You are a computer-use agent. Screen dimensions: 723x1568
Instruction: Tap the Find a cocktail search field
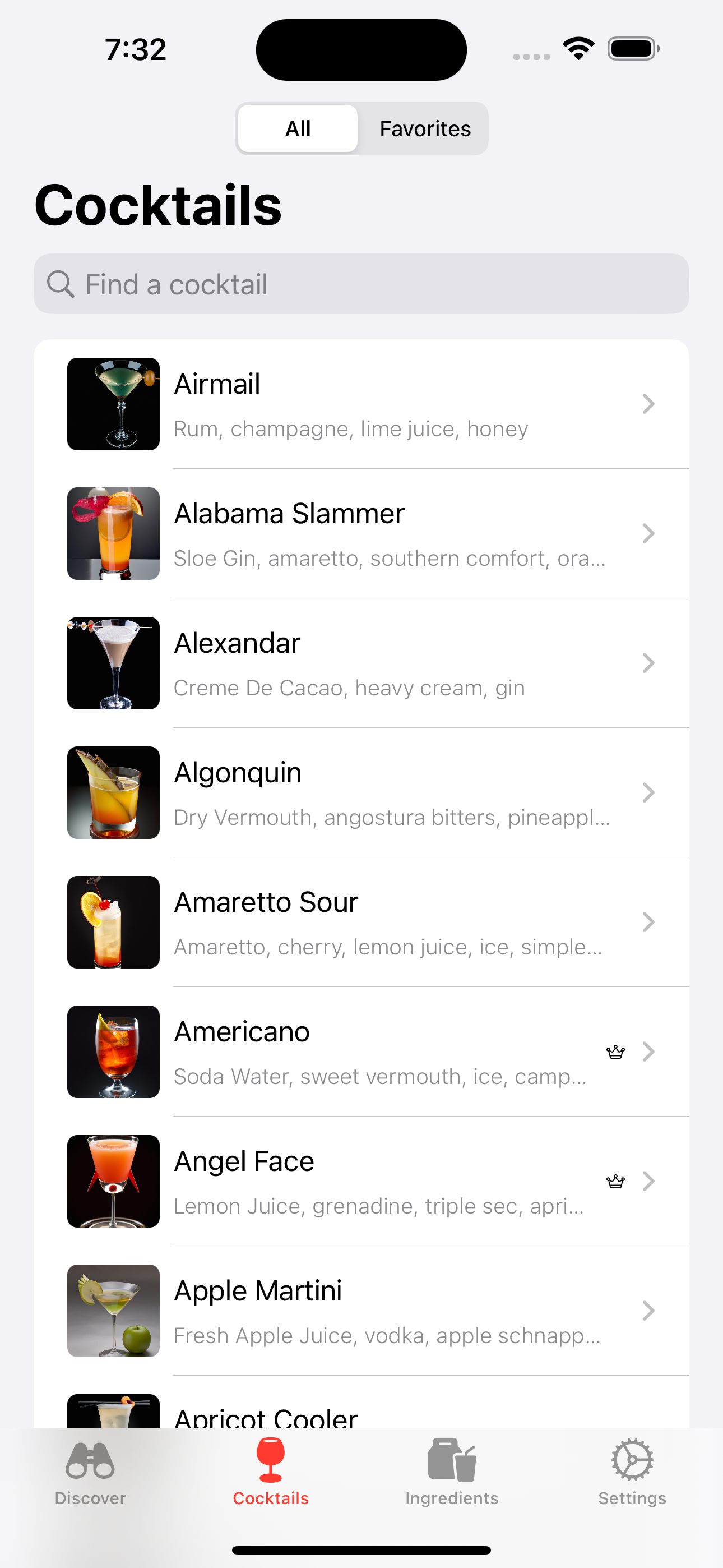point(361,284)
